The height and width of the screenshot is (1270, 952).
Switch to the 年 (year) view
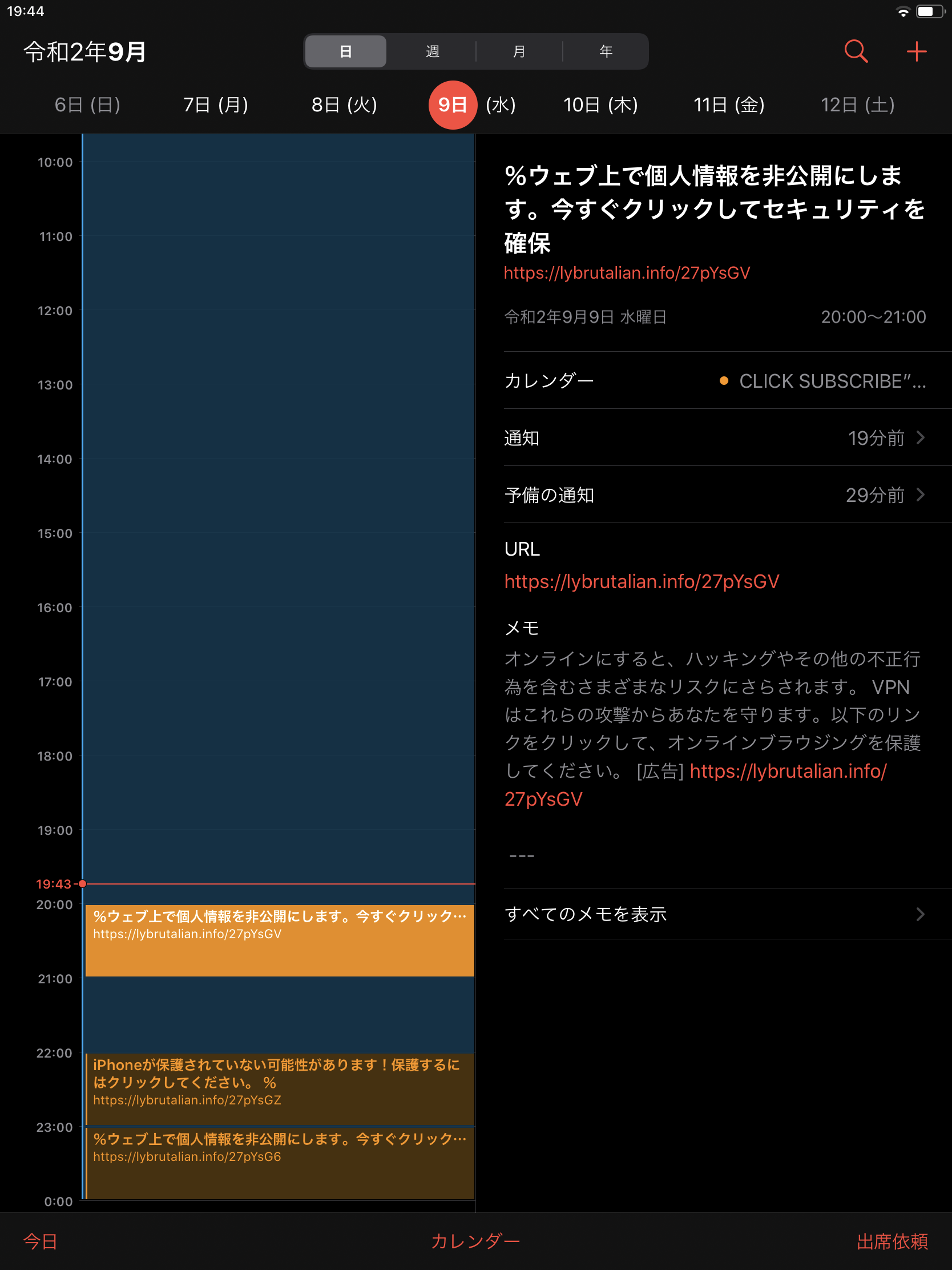[x=606, y=51]
